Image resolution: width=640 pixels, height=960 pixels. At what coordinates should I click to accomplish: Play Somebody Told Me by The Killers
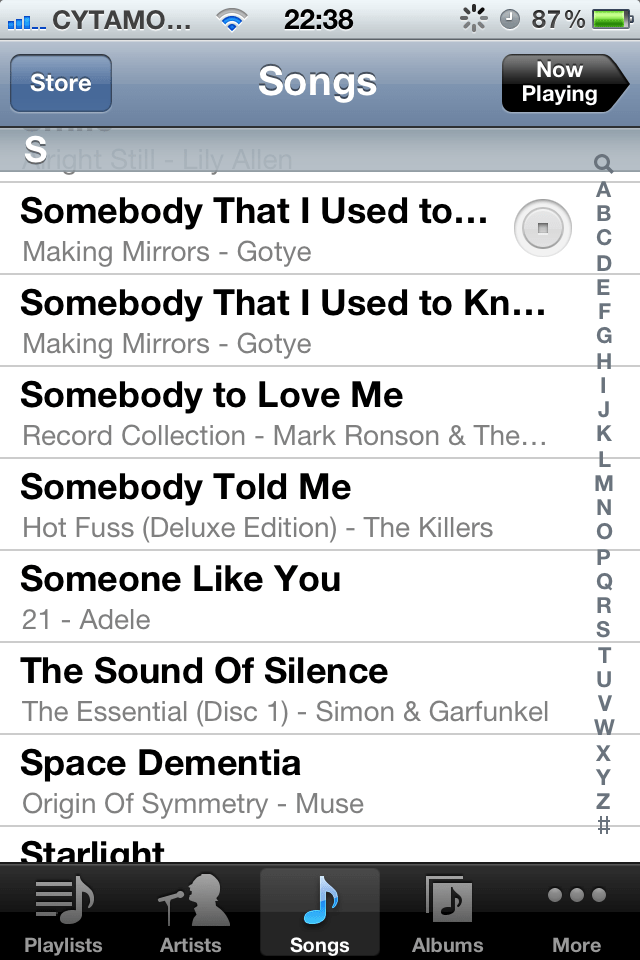(x=280, y=505)
